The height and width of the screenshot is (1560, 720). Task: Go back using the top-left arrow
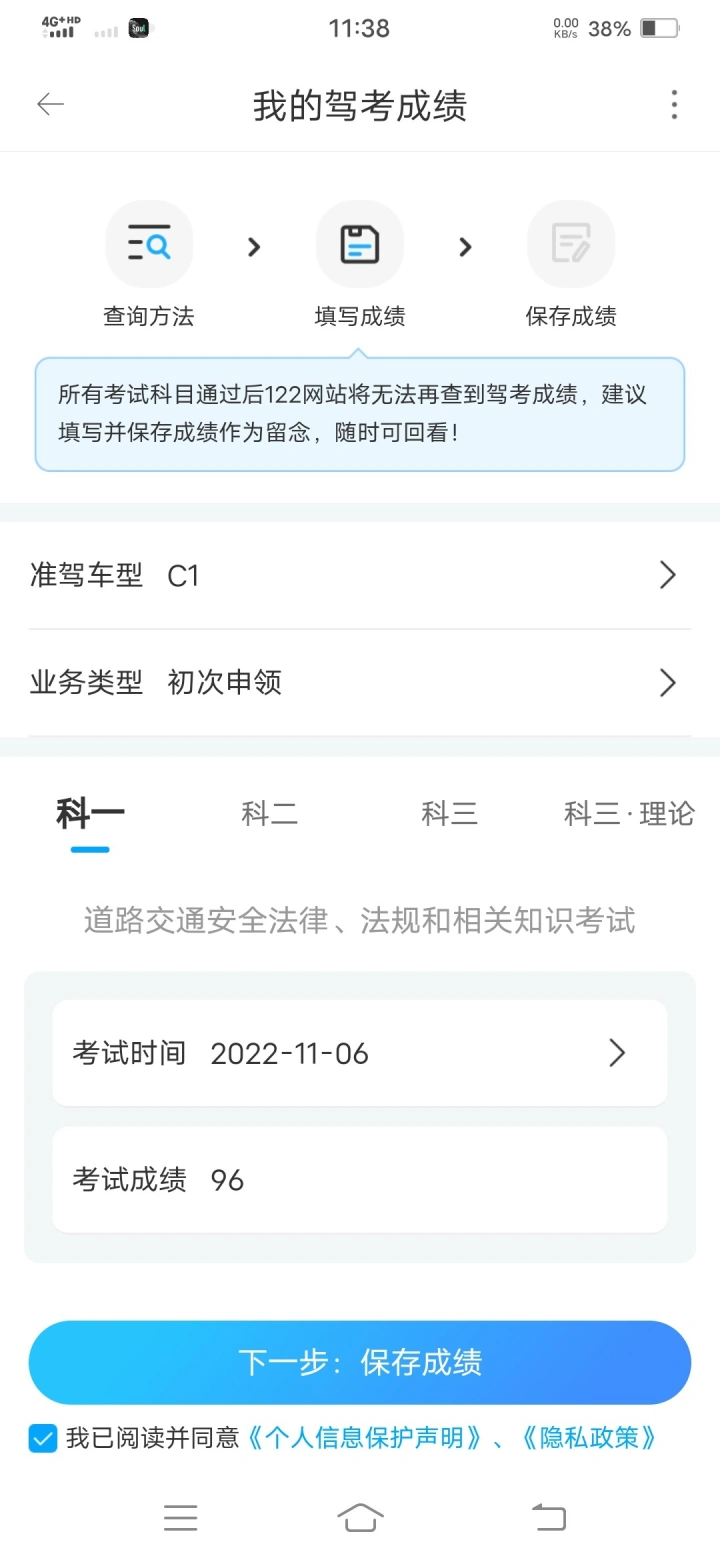[x=50, y=104]
